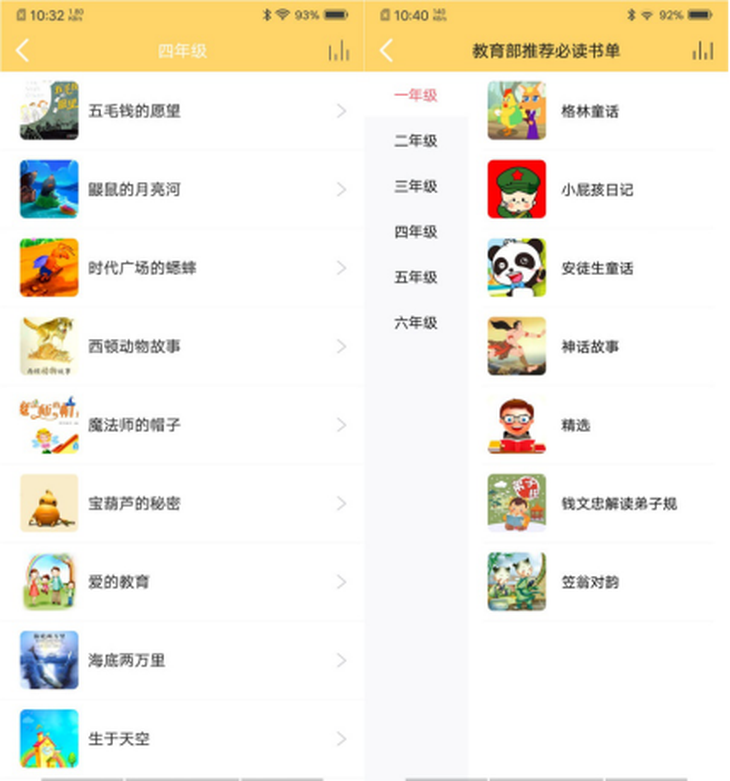The image size is (730, 781).
Task: Select the 五年级 grade tab
Action: coord(416,277)
